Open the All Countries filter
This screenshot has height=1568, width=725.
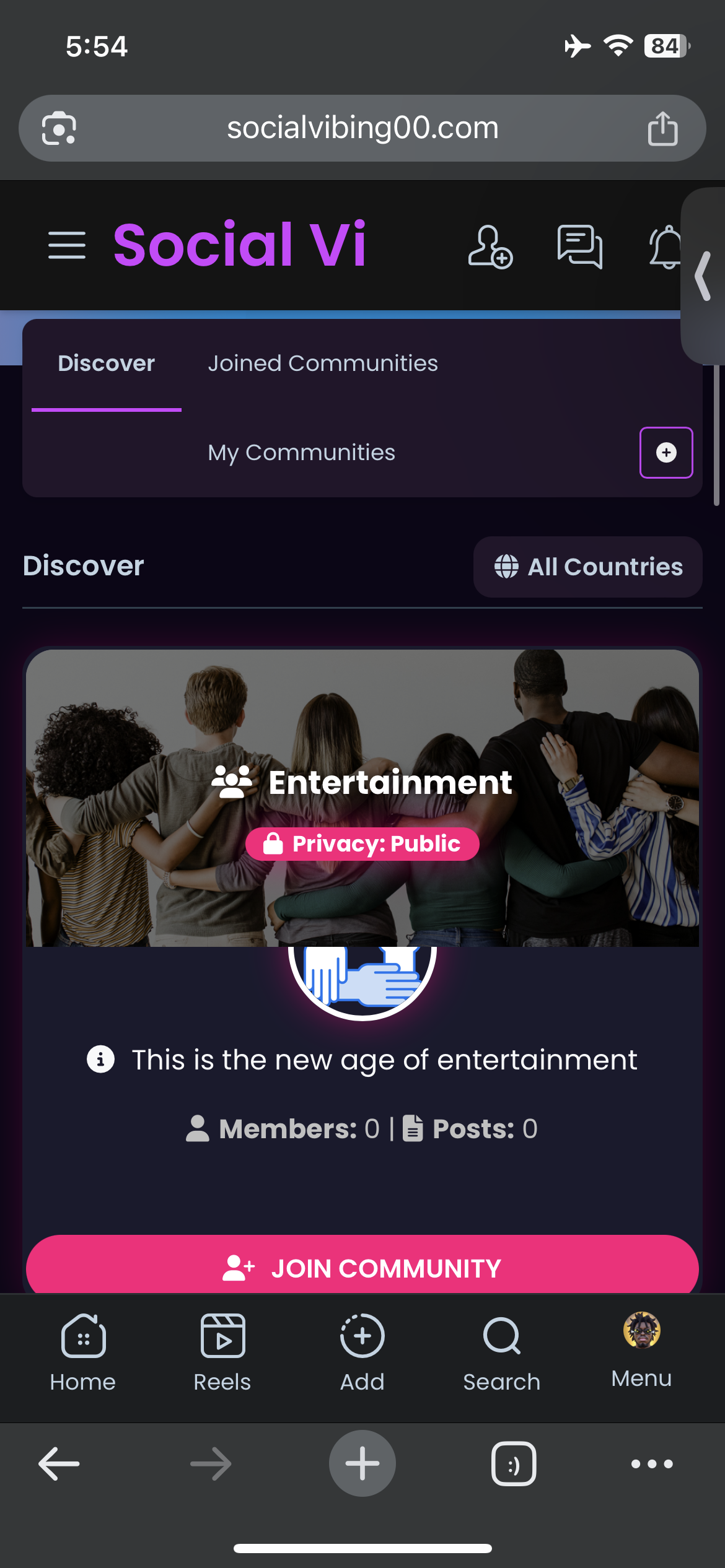point(587,567)
